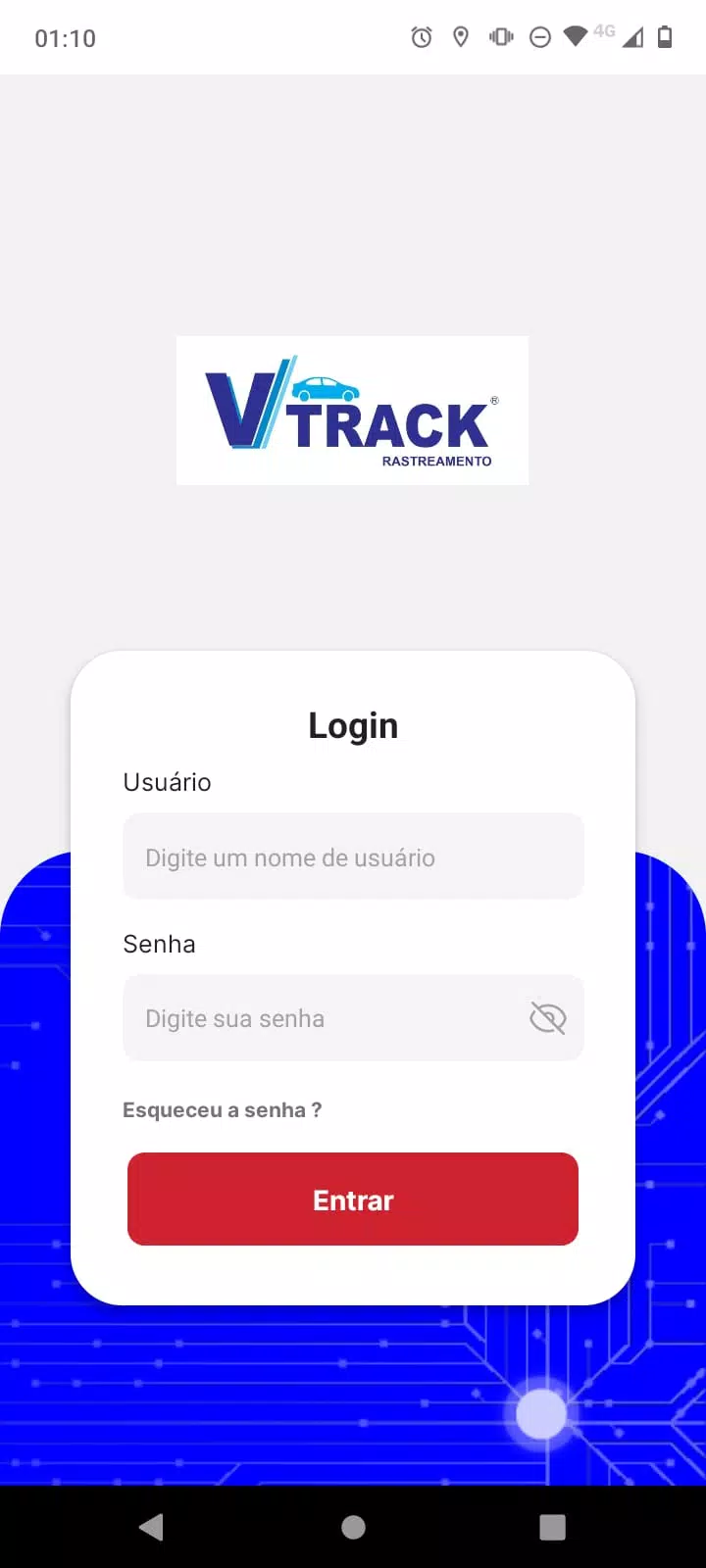706x1568 pixels.
Task: Select the Usuário input field
Action: coord(353,856)
